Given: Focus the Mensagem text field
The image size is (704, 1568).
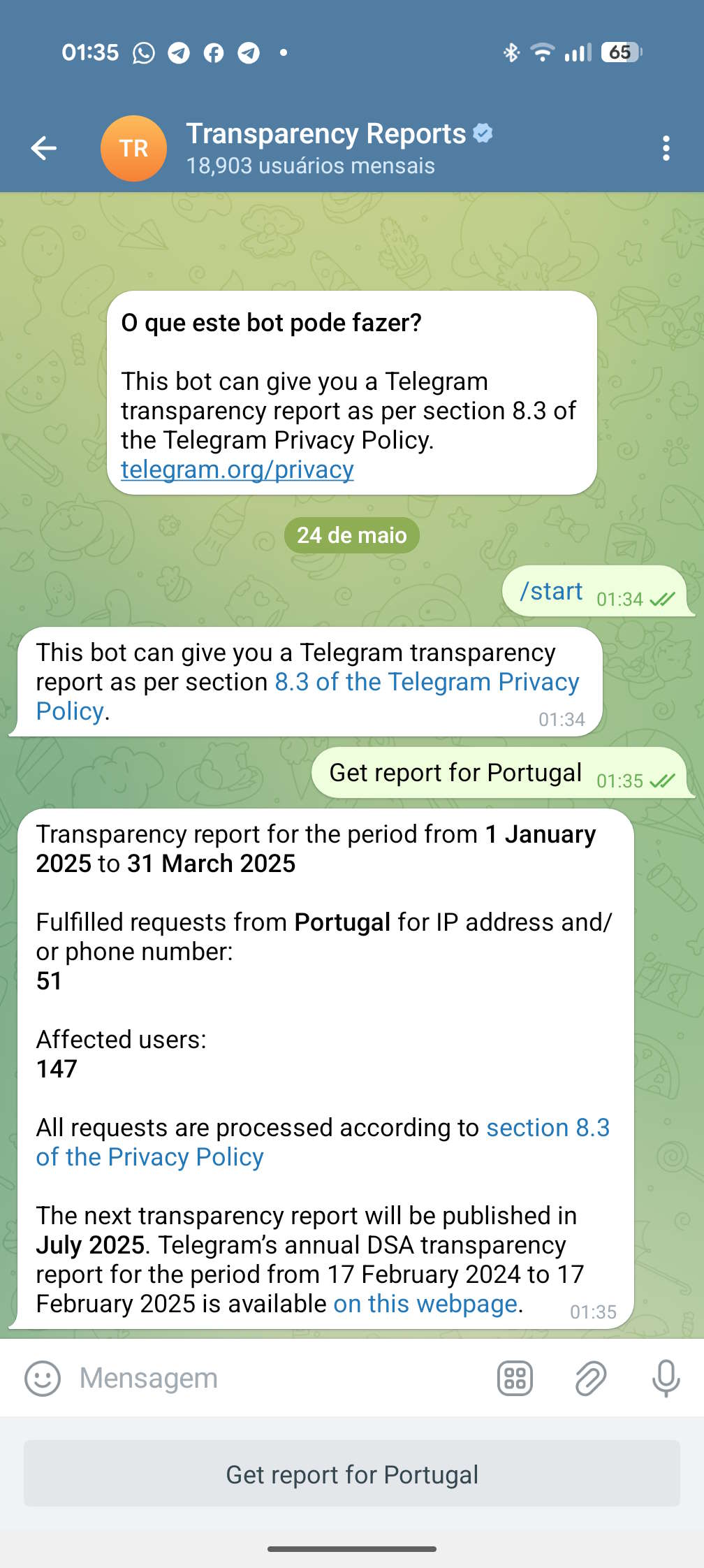Looking at the screenshot, I should tap(279, 1379).
